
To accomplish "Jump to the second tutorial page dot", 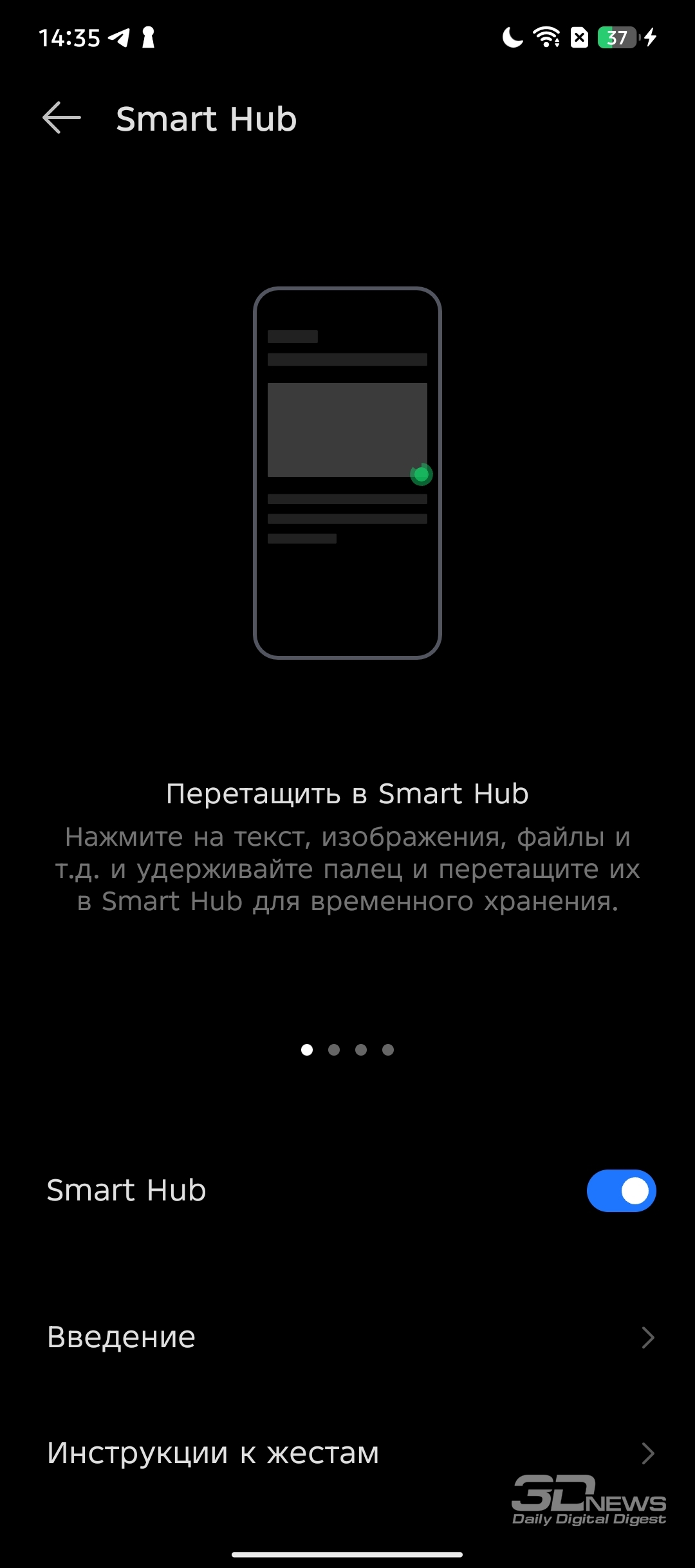I will (334, 1050).
